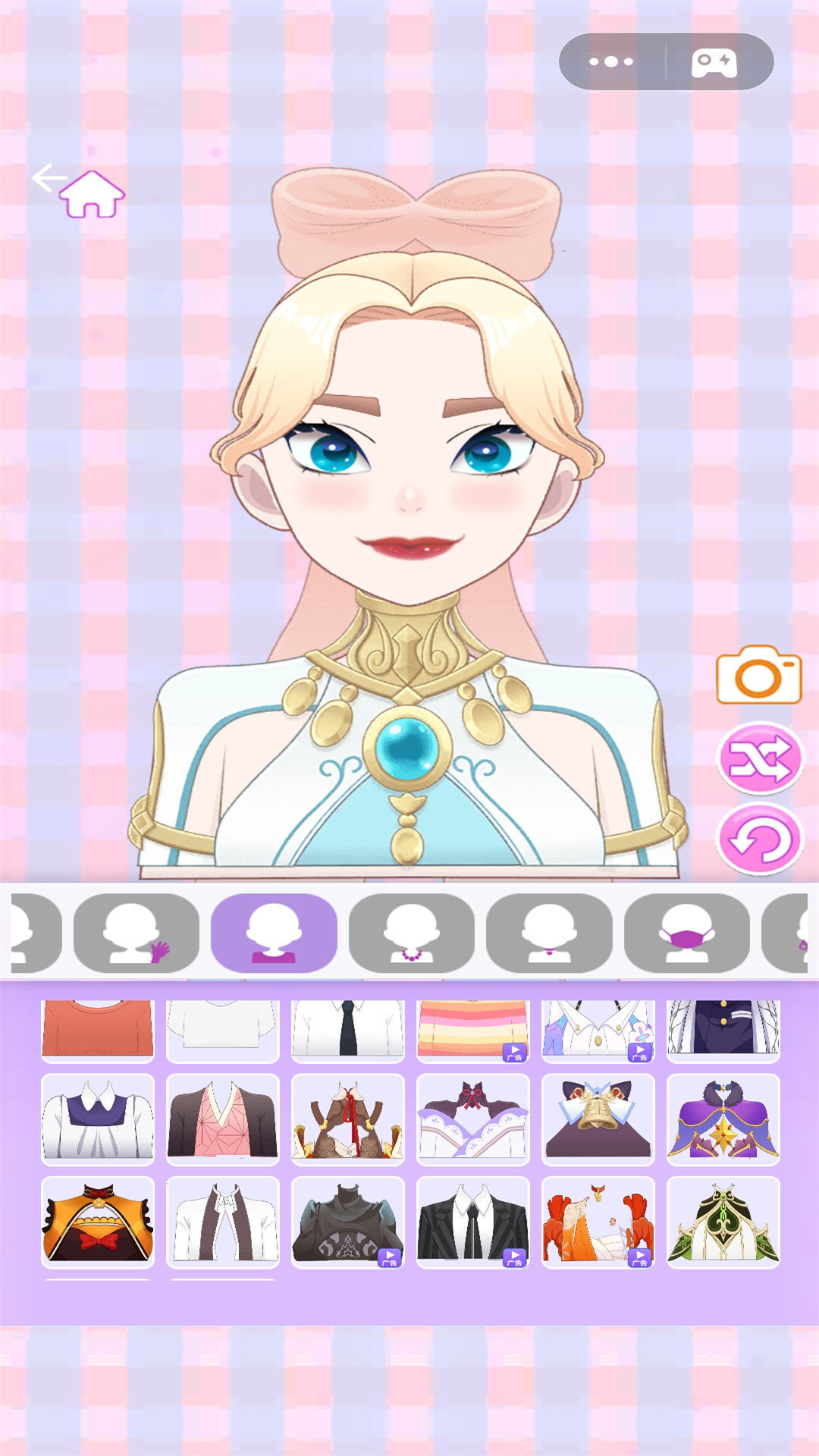
Task: Go back to the home screen
Action: click(92, 194)
